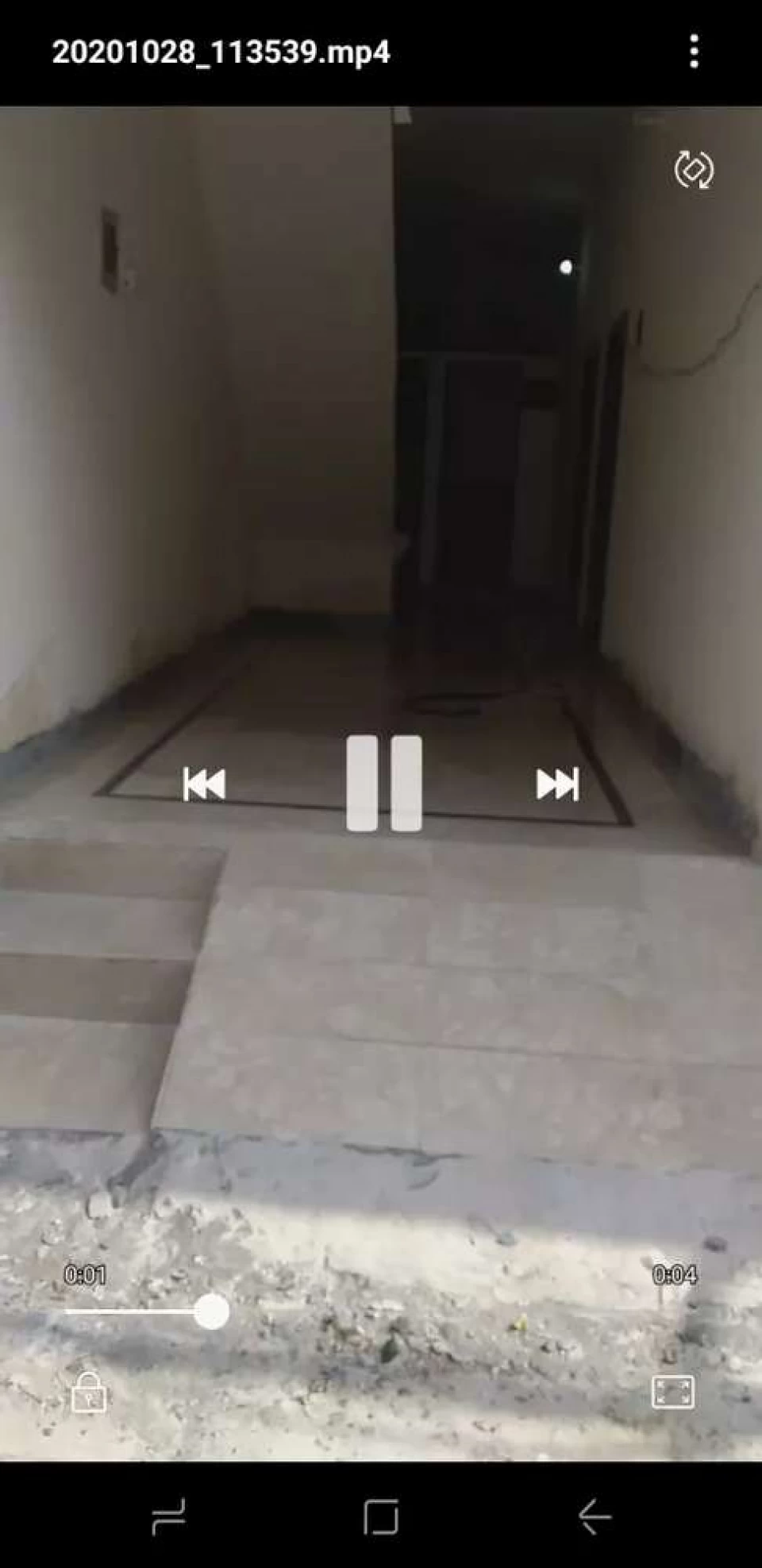
Task: Skip forward to the next video
Action: coord(557,784)
